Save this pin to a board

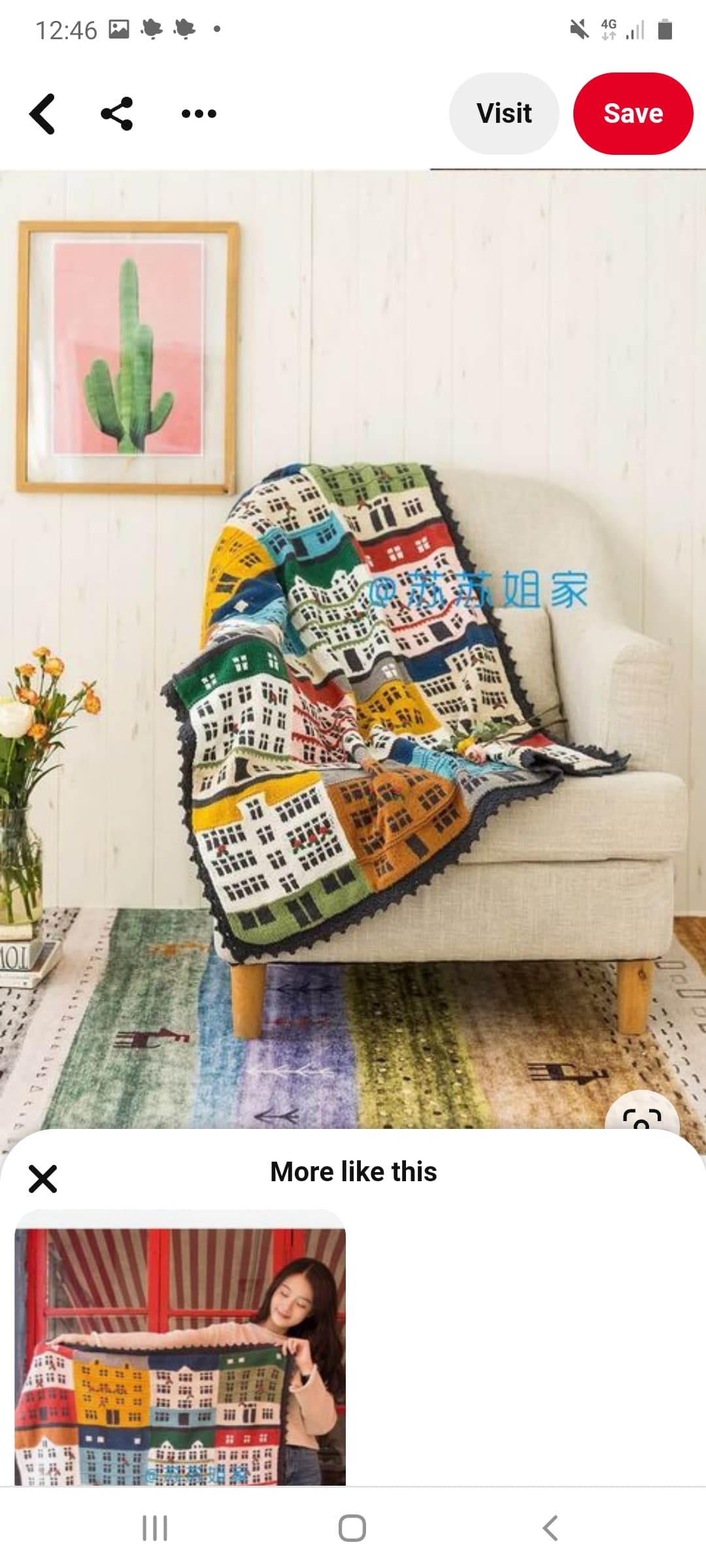(x=633, y=114)
